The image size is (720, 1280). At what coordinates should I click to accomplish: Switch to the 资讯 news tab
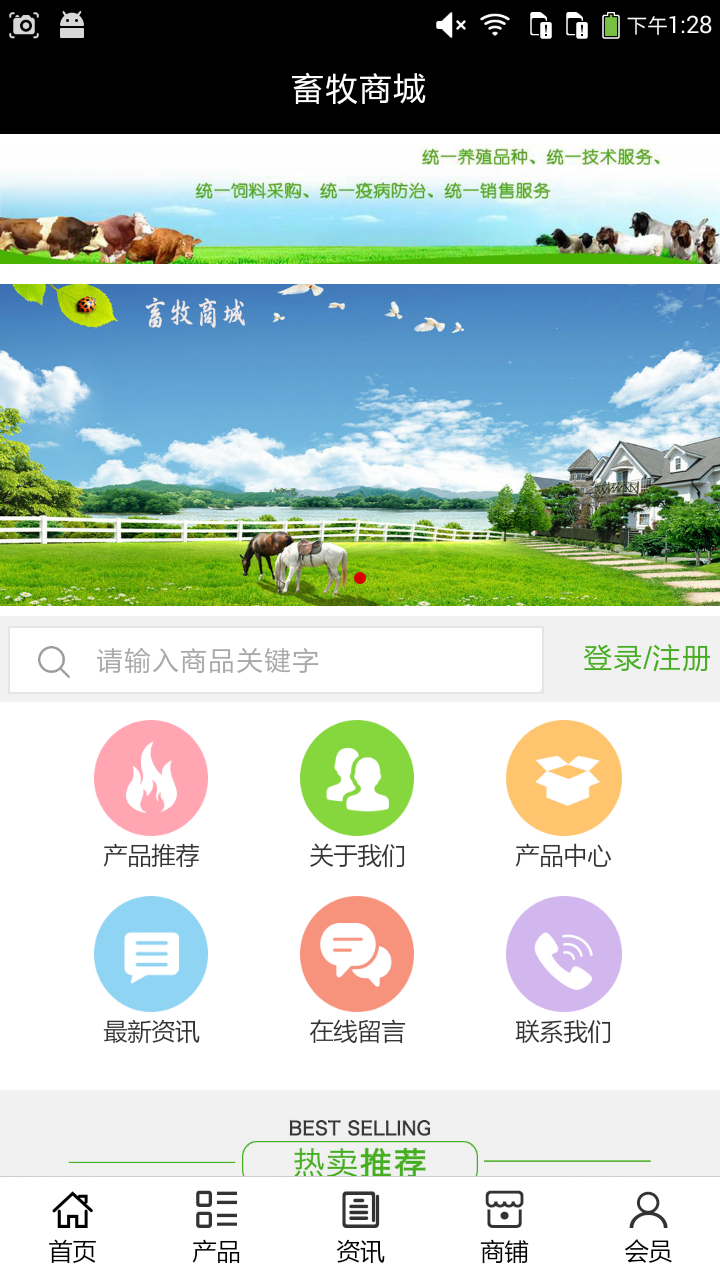click(360, 1228)
